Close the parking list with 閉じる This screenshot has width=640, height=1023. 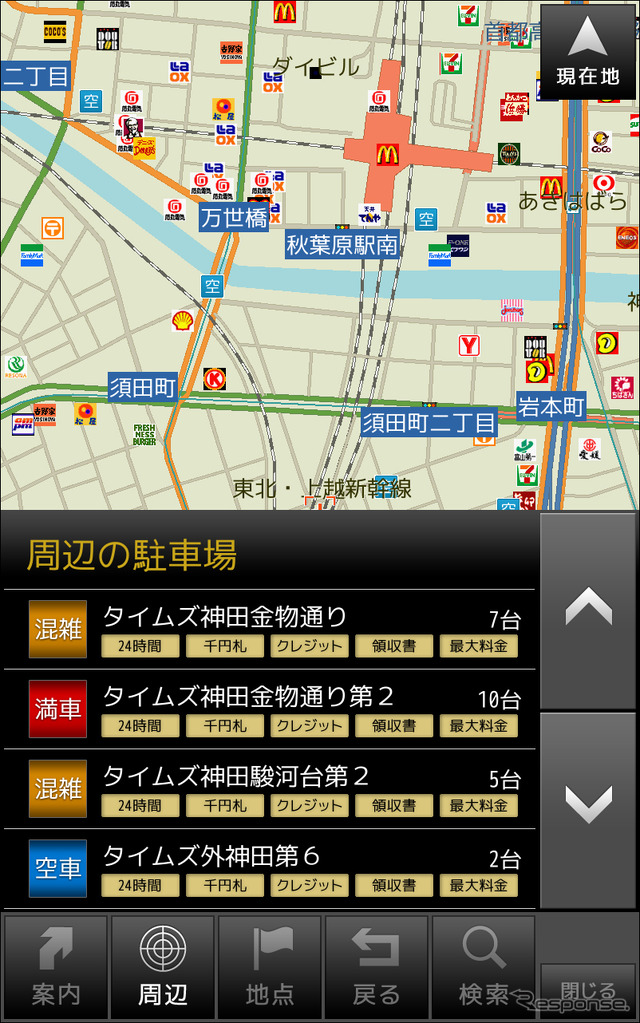coord(588,988)
